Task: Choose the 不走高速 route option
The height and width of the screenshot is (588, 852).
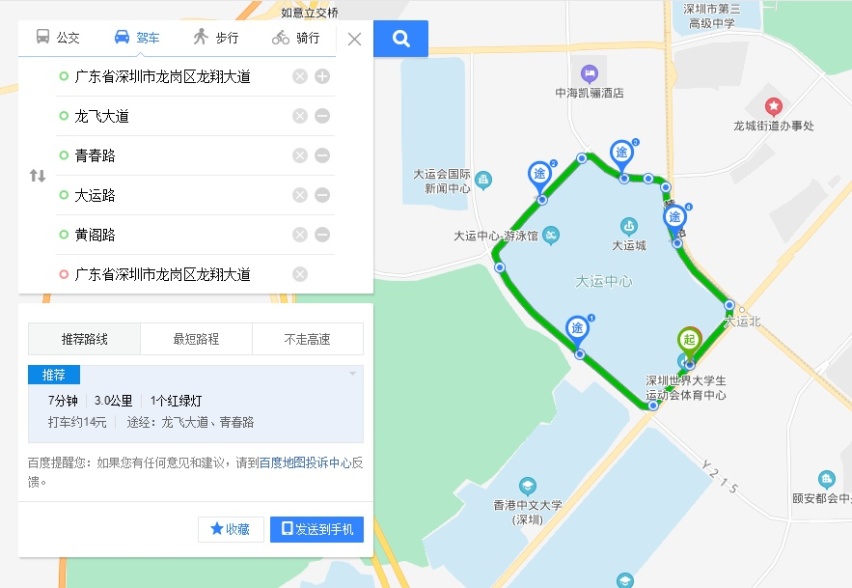Action: pos(308,339)
